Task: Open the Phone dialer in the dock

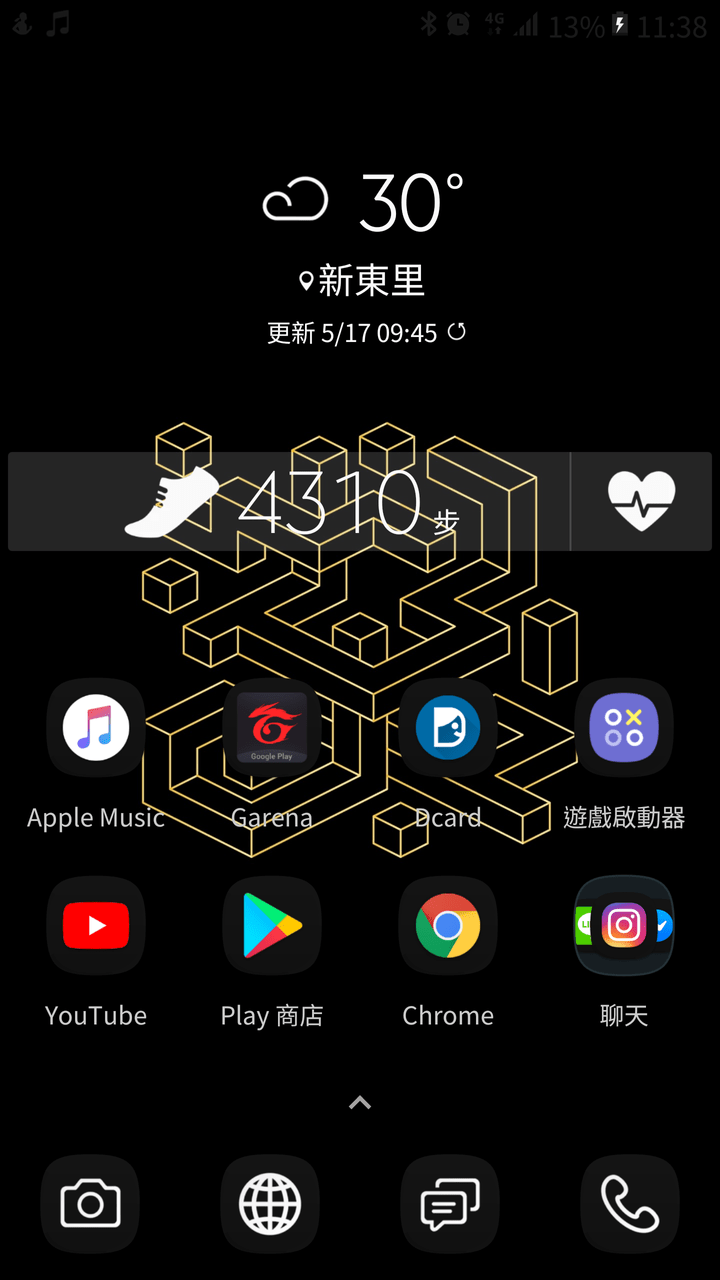Action: (x=629, y=1204)
